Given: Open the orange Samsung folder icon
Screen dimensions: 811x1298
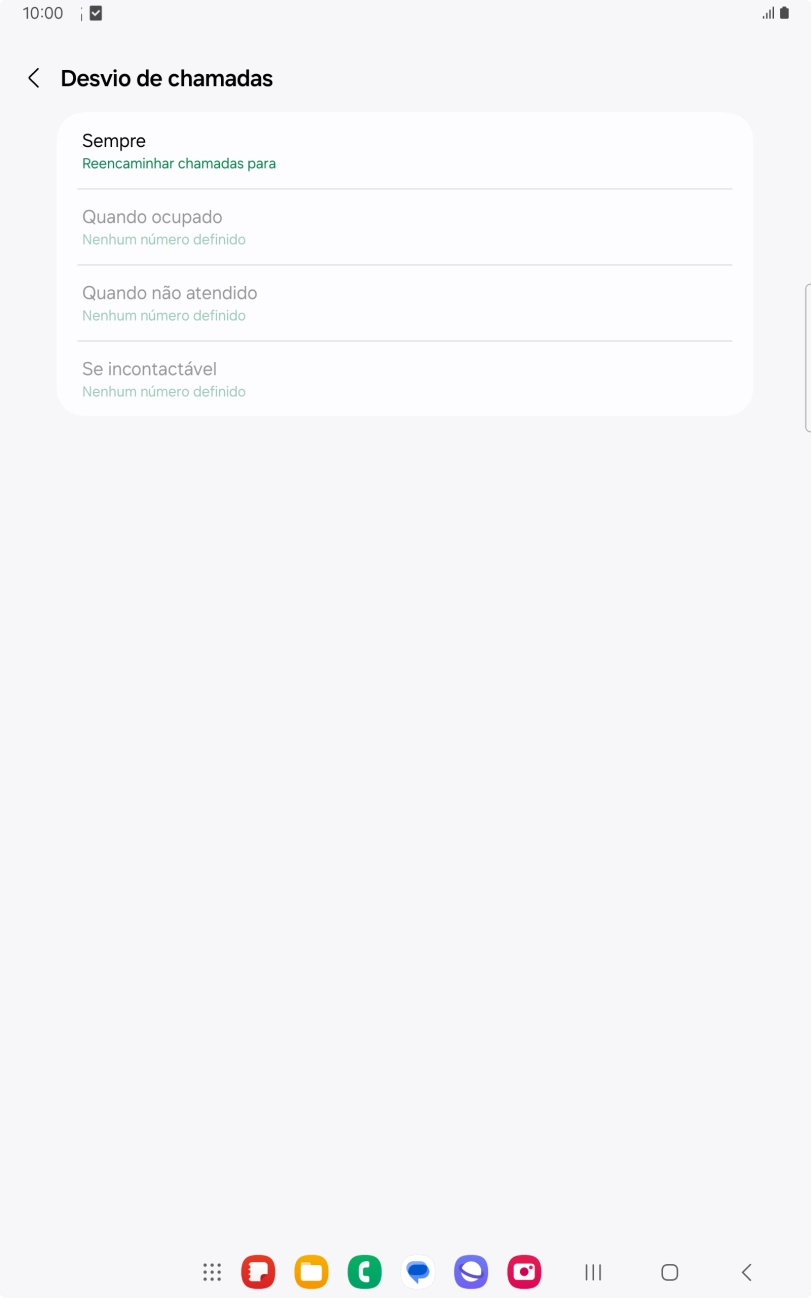Looking at the screenshot, I should [310, 1271].
